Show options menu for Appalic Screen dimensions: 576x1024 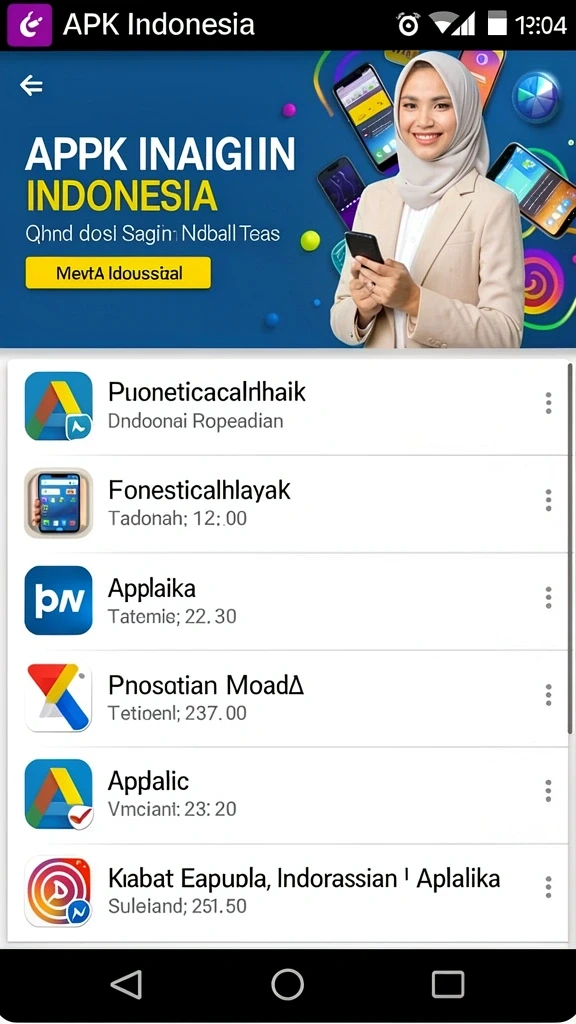click(549, 792)
